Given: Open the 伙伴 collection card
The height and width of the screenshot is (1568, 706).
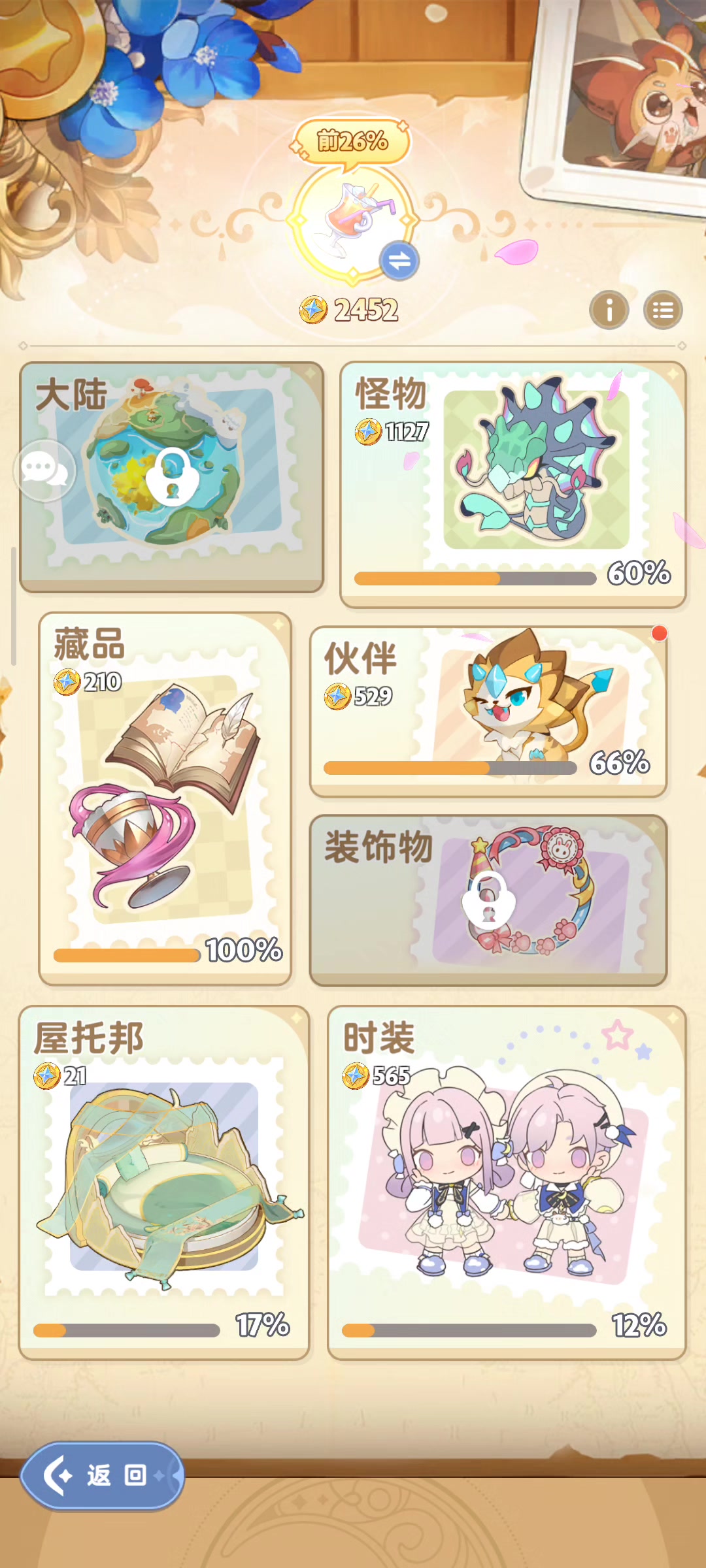Looking at the screenshot, I should pyautogui.click(x=488, y=712).
